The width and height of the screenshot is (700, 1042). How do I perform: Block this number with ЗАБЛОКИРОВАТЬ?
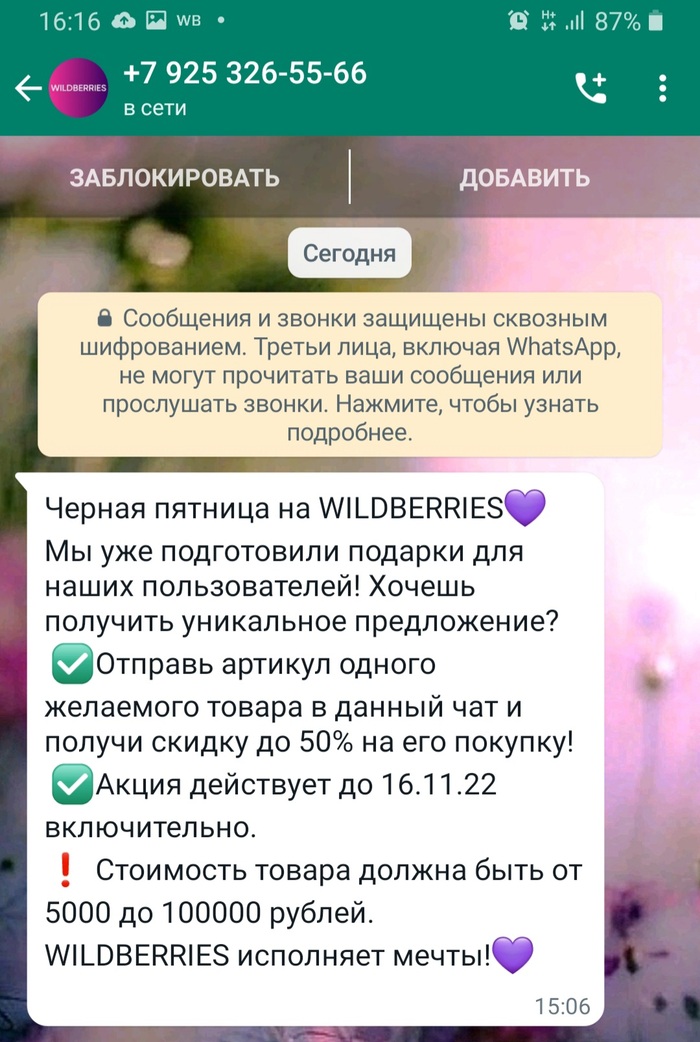pos(174,179)
